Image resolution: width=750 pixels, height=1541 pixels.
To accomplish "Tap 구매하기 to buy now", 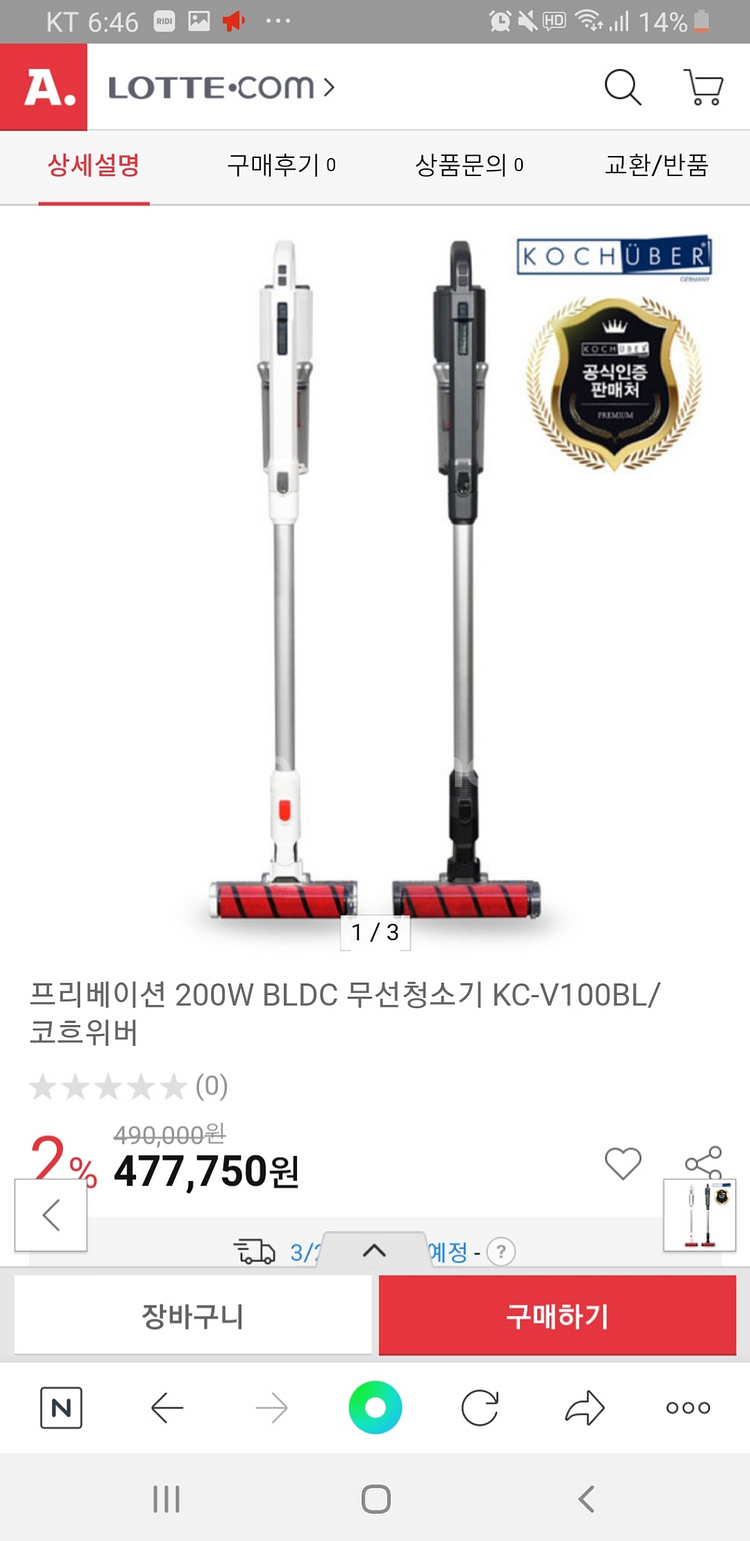I will click(x=557, y=1316).
